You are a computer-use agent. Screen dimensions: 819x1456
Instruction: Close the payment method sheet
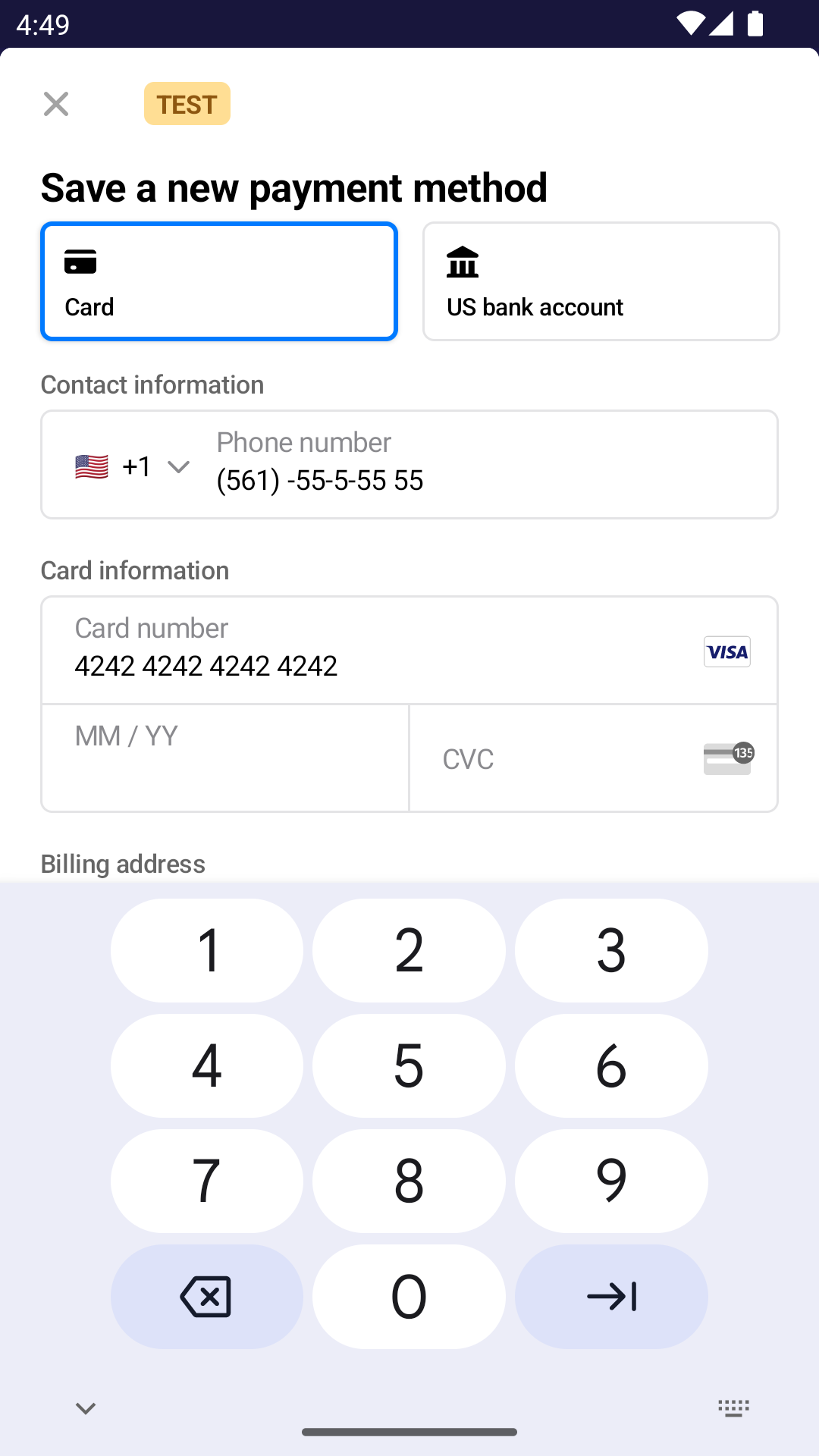(56, 104)
